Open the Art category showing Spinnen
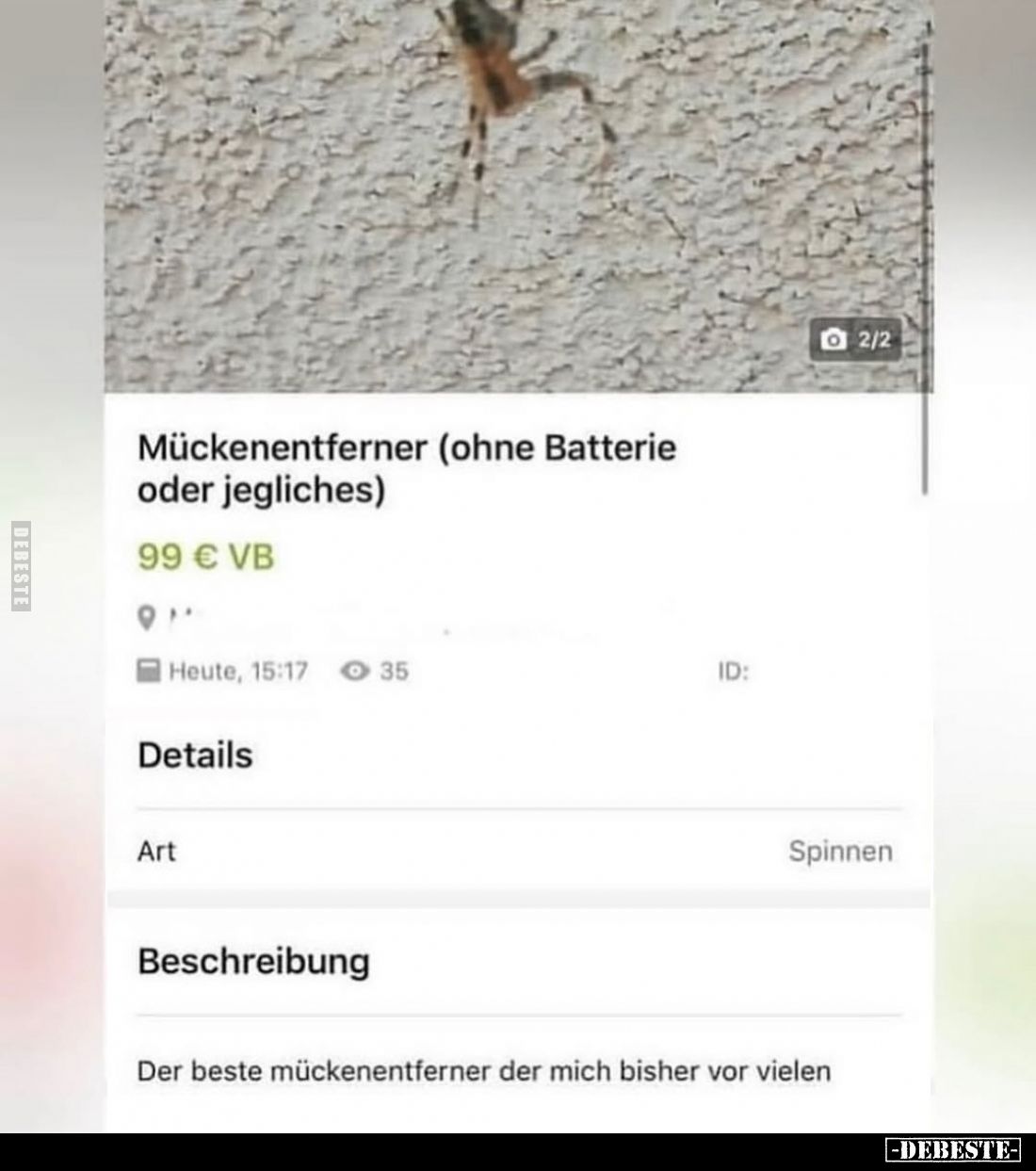This screenshot has width=1036, height=1171. pyautogui.click(x=841, y=851)
